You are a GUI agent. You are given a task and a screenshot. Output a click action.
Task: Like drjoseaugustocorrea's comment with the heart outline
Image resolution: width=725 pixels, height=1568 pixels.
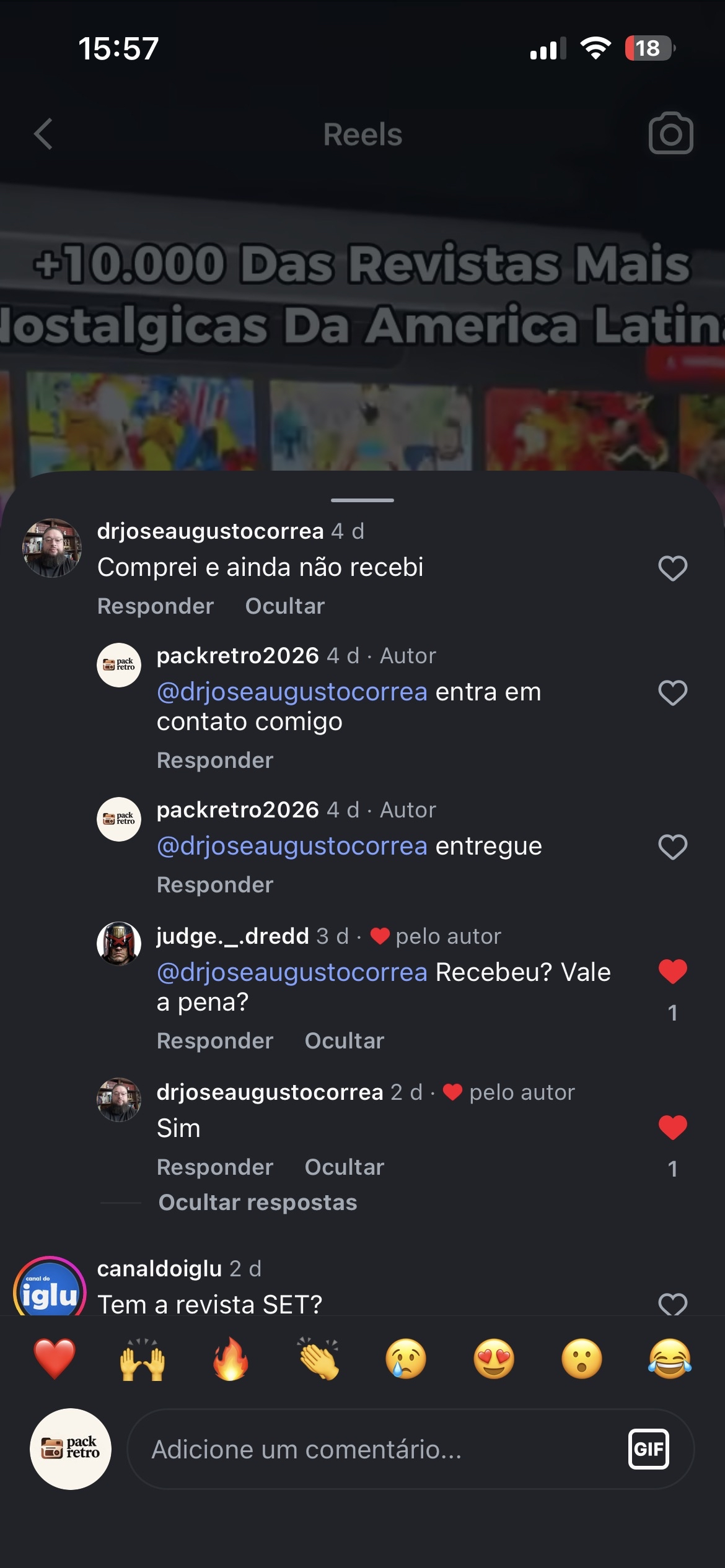tap(674, 568)
